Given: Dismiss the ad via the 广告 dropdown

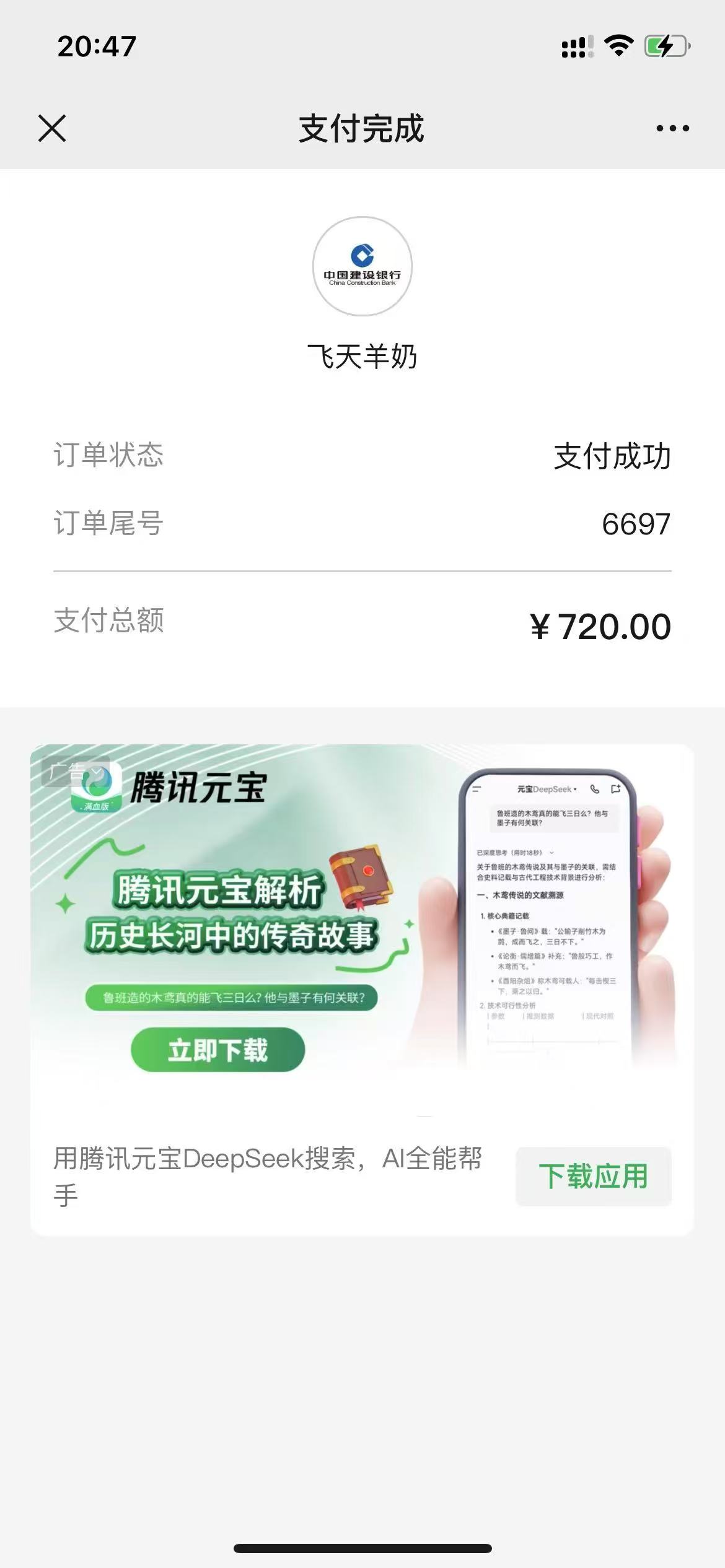Looking at the screenshot, I should (x=76, y=772).
